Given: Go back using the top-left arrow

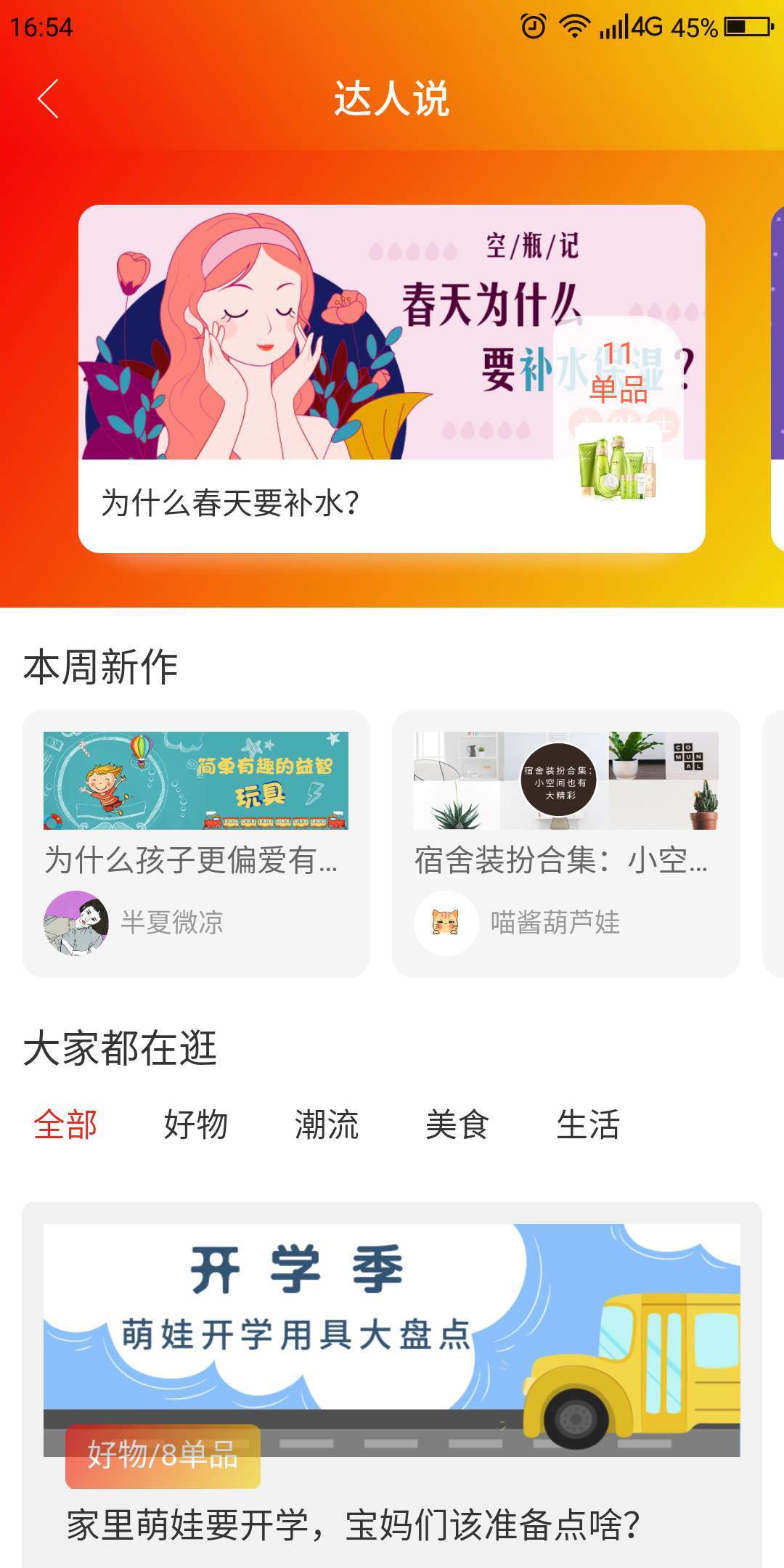Looking at the screenshot, I should click(48, 99).
